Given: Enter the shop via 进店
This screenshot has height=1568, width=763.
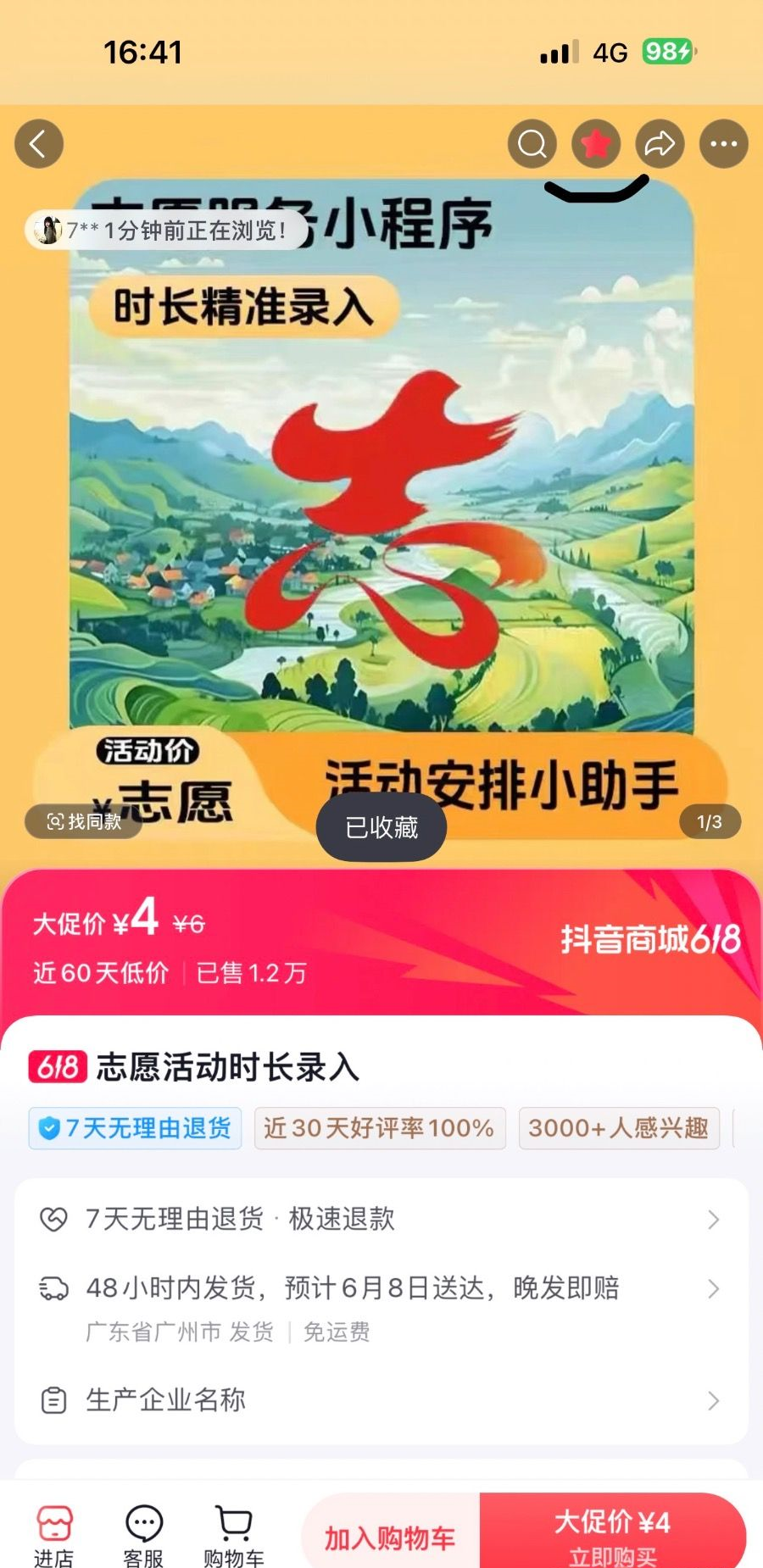Looking at the screenshot, I should click(x=53, y=1535).
